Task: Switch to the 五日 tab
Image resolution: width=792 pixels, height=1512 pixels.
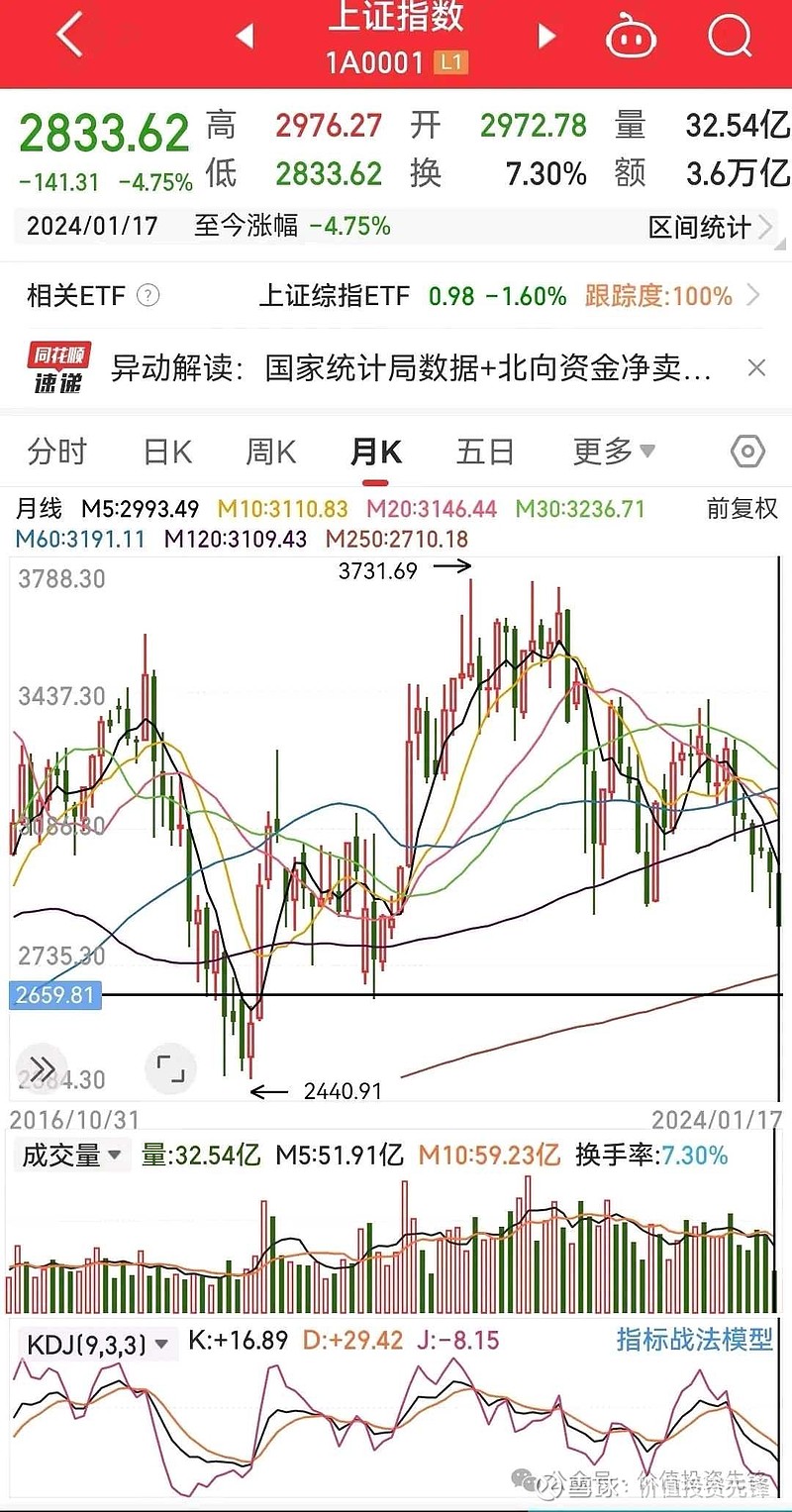Action: tap(485, 453)
